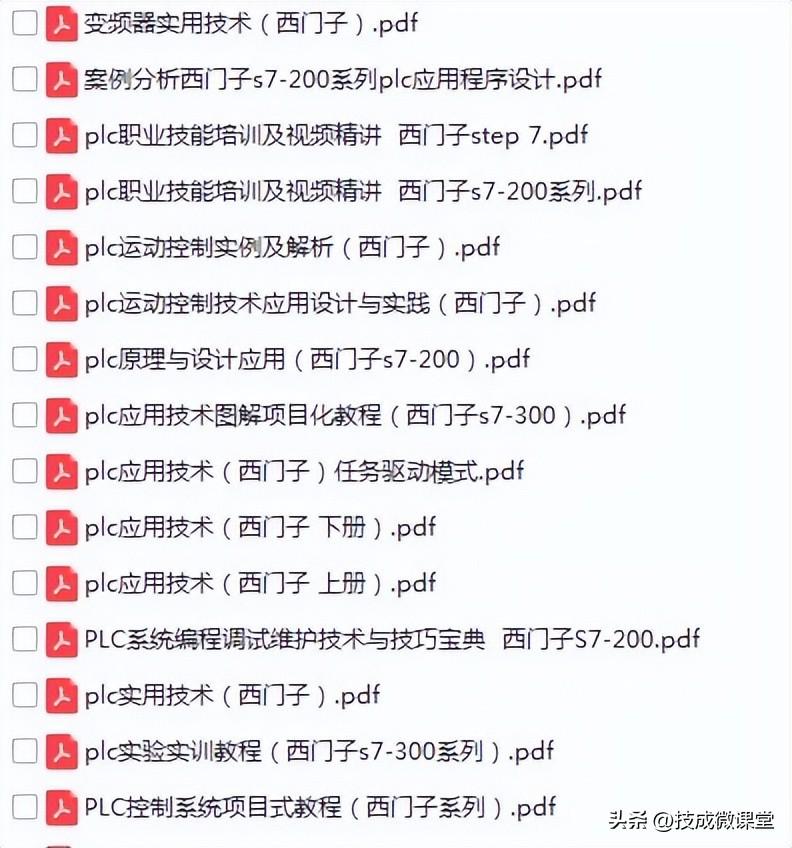Check the box next to plc实用技术（西门子）.pdf

25,695
